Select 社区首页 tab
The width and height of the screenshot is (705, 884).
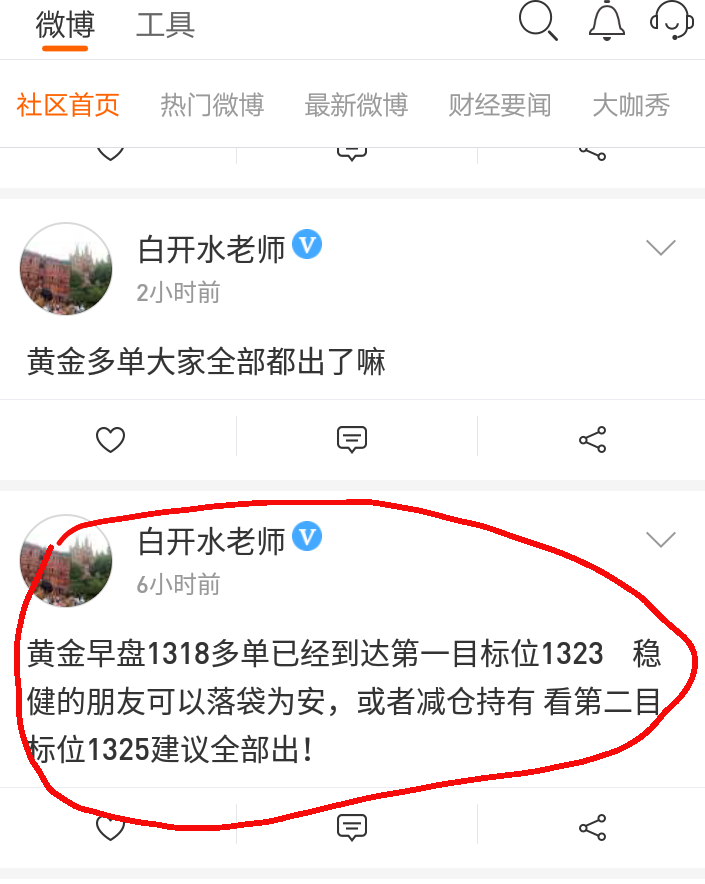pos(68,105)
